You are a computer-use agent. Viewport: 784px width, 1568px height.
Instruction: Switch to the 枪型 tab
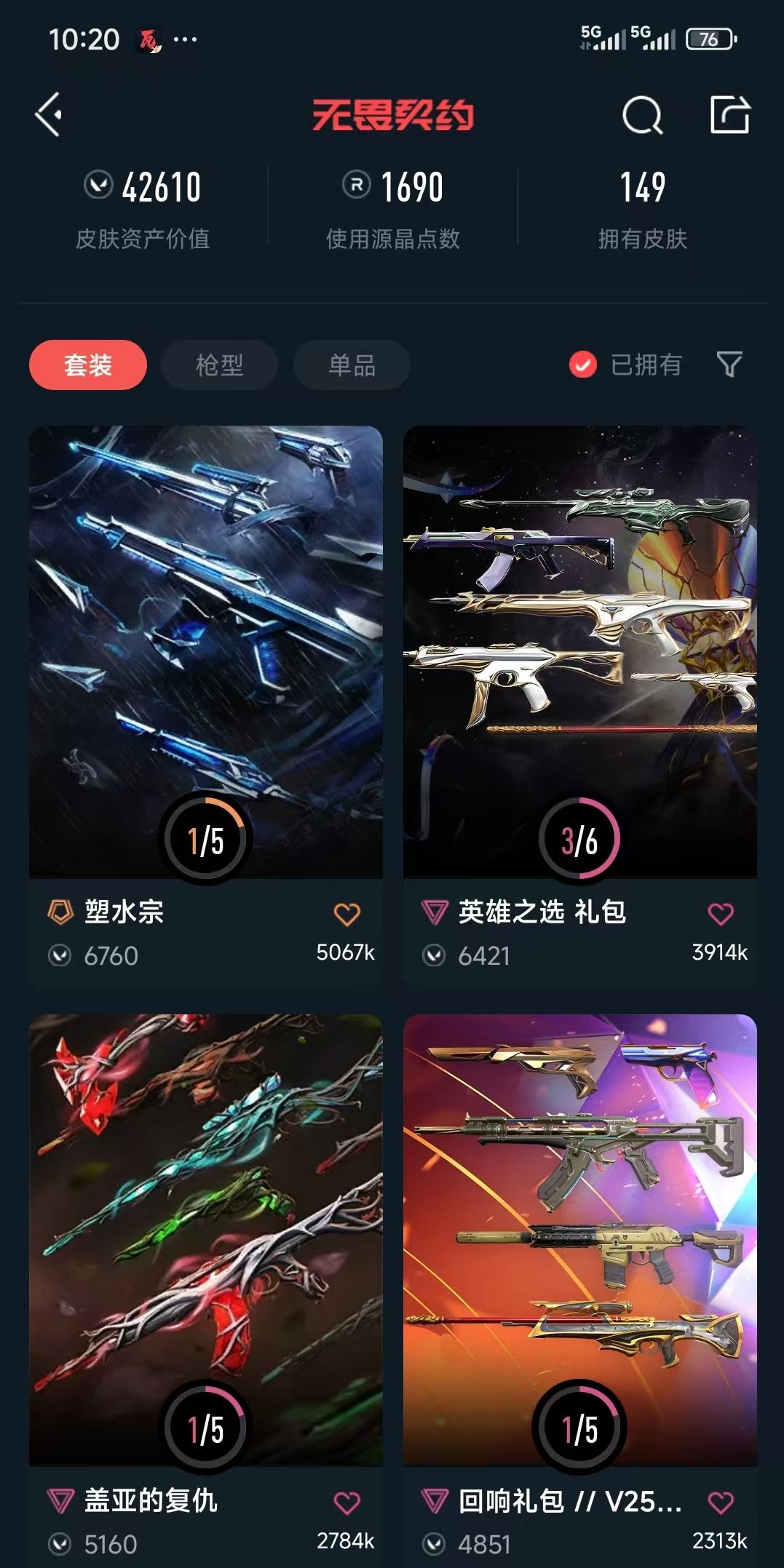click(219, 365)
